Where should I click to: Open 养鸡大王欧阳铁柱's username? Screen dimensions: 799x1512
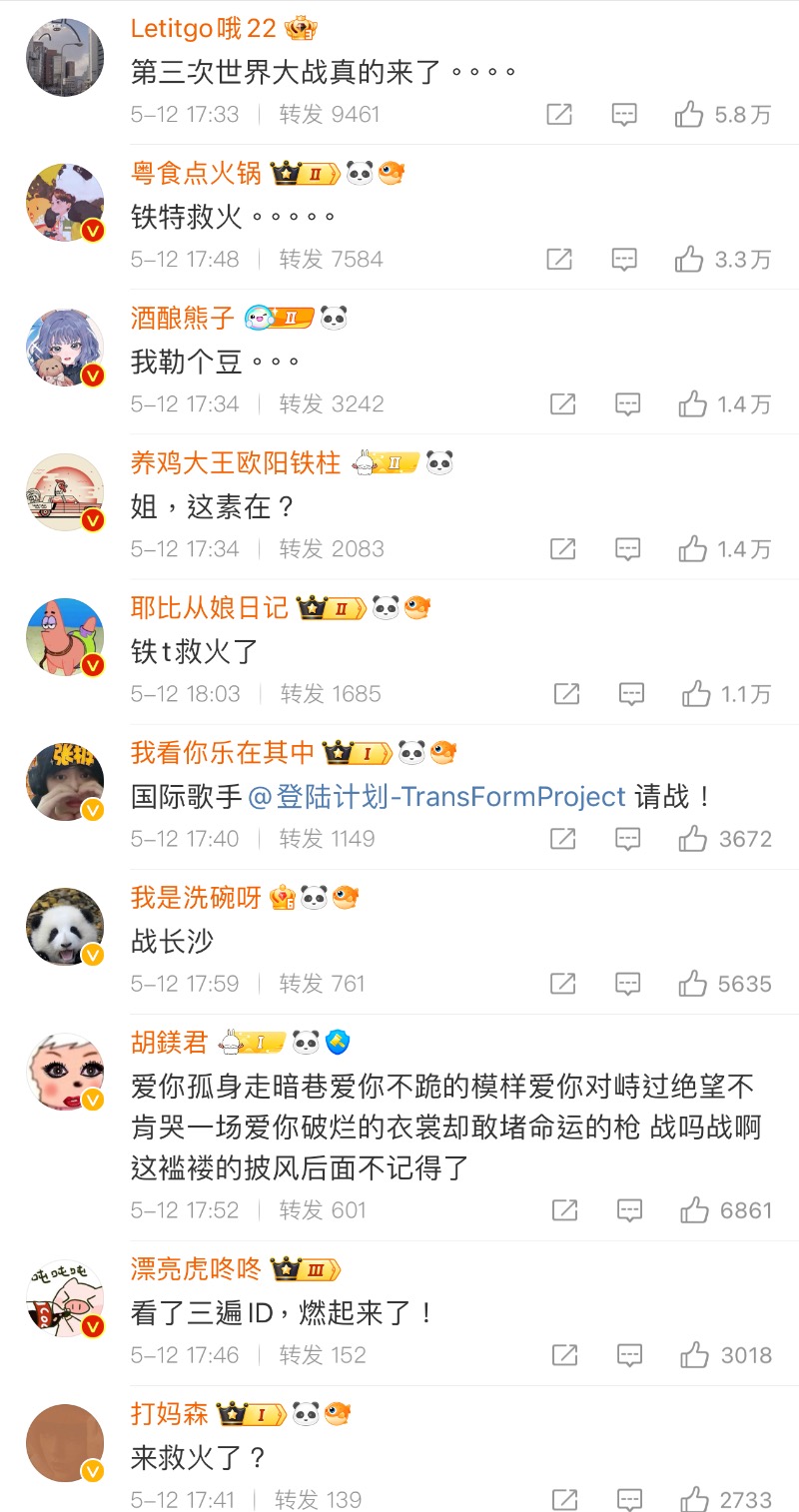[236, 462]
